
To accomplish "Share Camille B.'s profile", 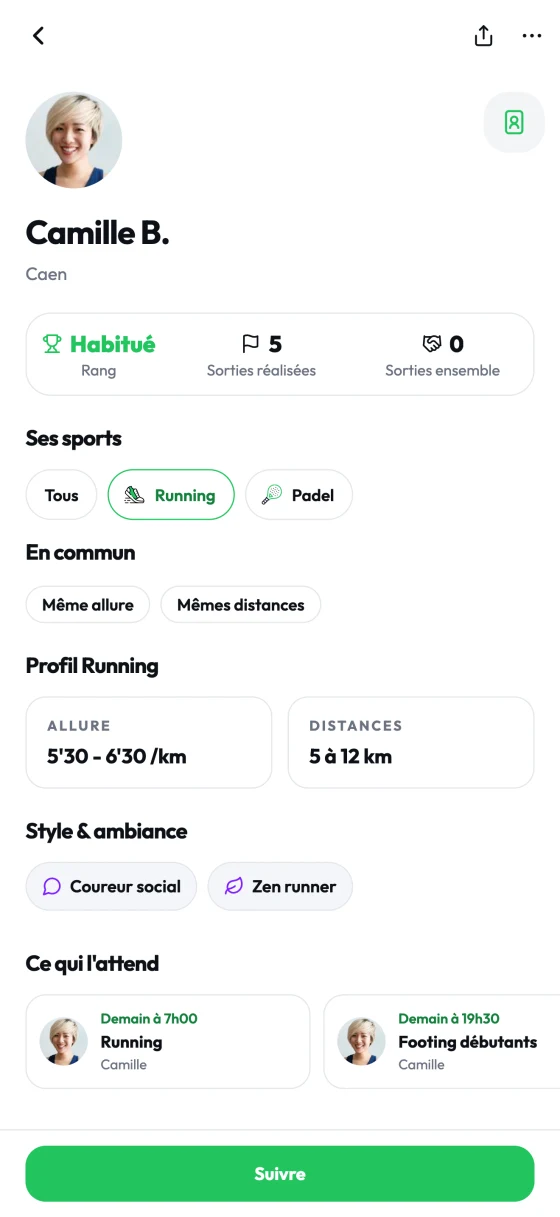I will tap(483, 36).
